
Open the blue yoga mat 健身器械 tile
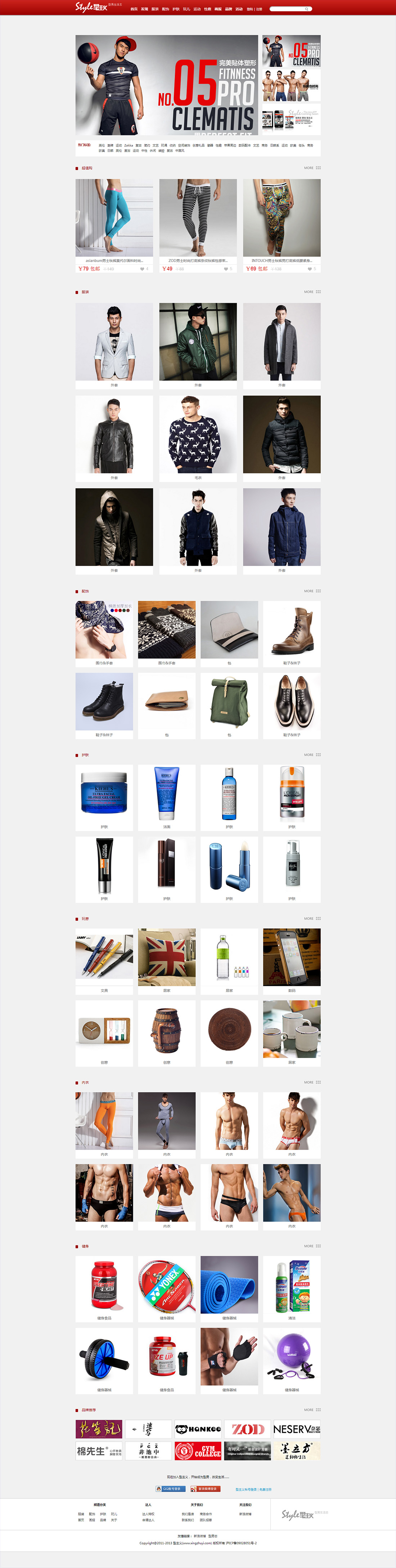(229, 1285)
